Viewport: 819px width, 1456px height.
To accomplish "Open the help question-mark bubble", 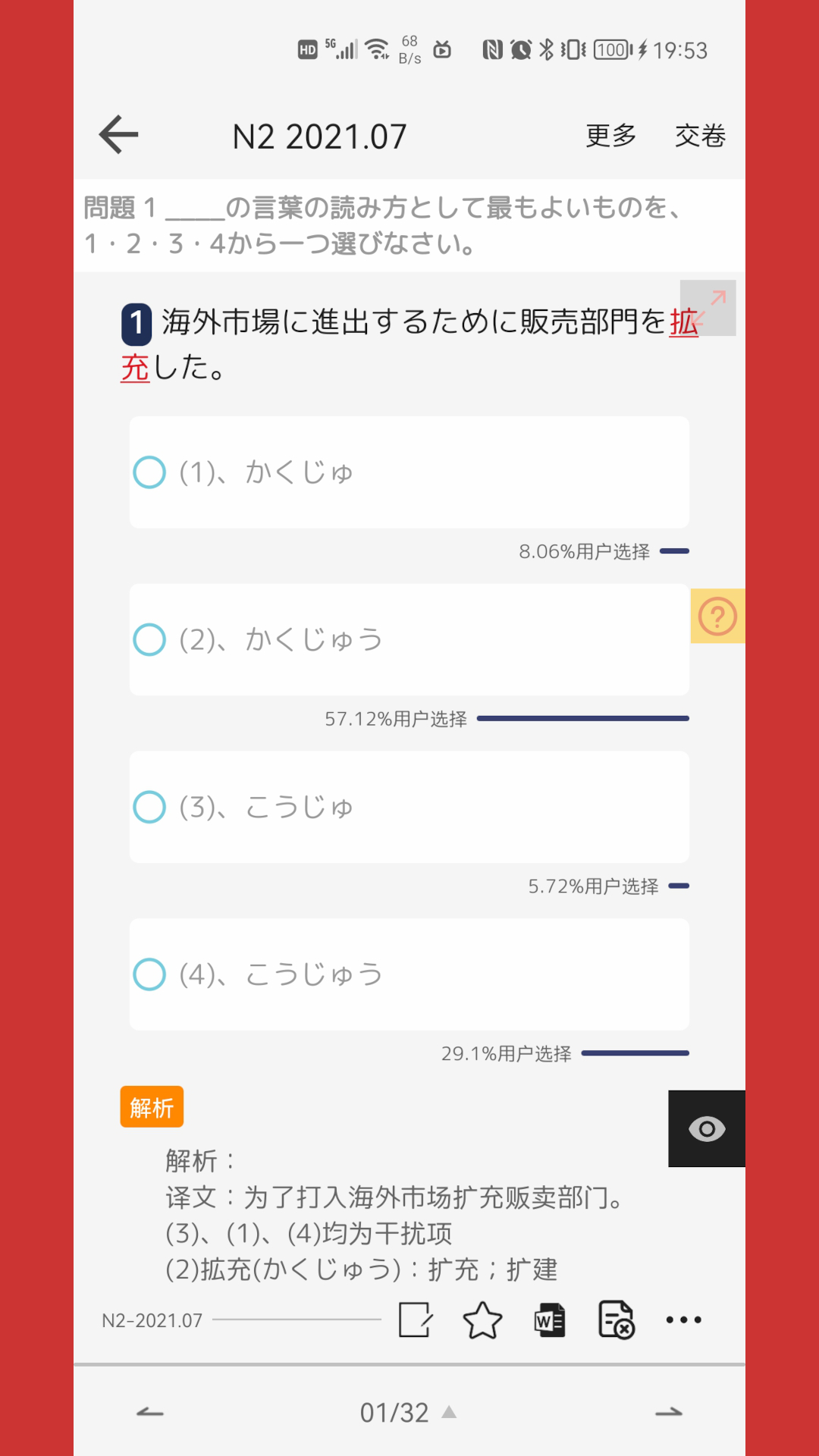I will click(x=717, y=617).
